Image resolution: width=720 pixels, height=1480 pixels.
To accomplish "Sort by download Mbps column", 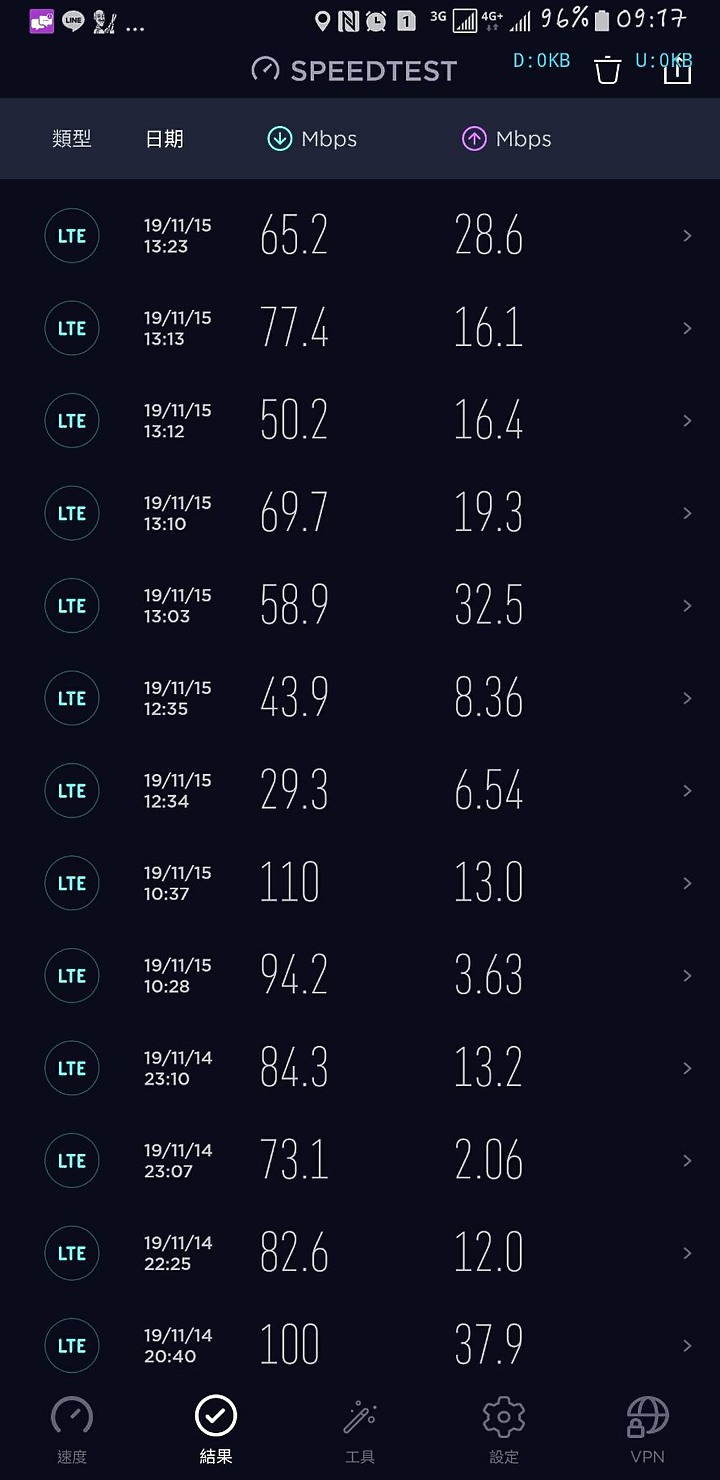I will [312, 139].
